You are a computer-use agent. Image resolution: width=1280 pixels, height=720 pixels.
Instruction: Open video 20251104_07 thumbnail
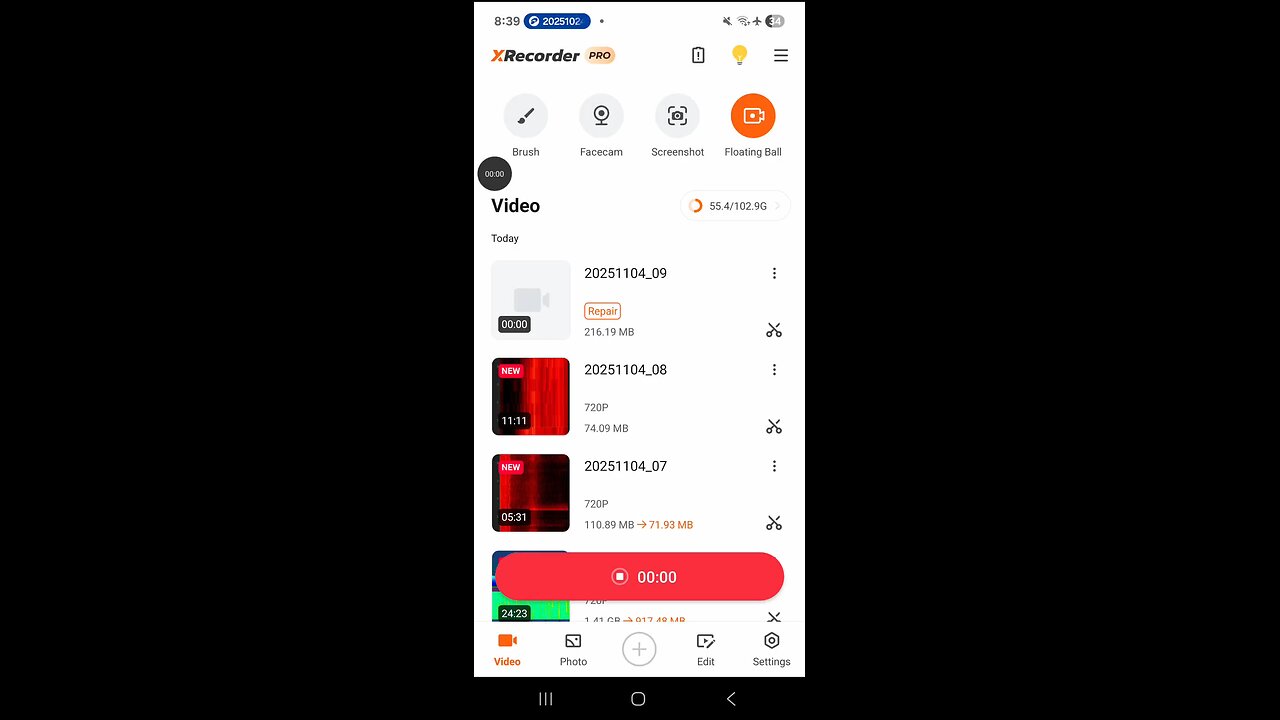(x=531, y=493)
